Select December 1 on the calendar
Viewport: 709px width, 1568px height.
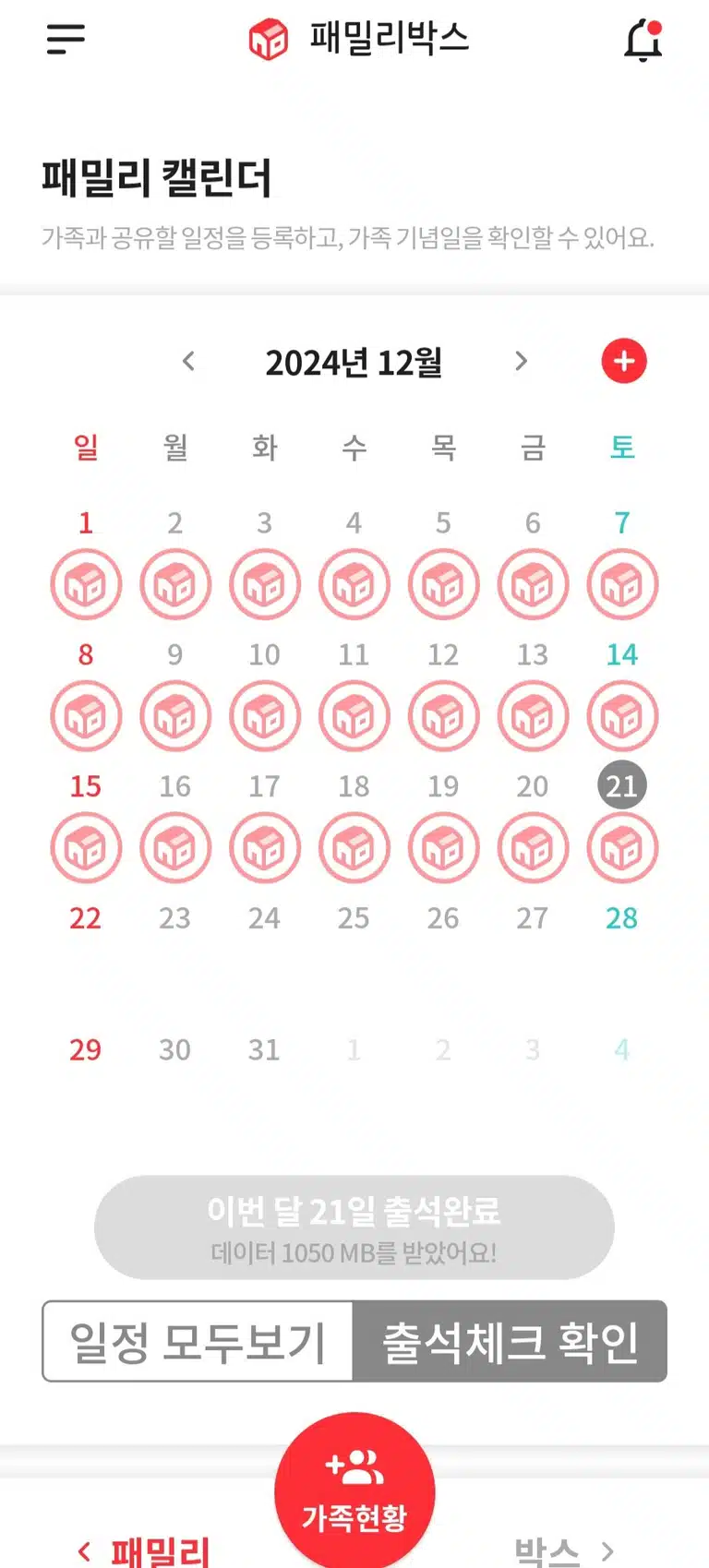[86, 523]
